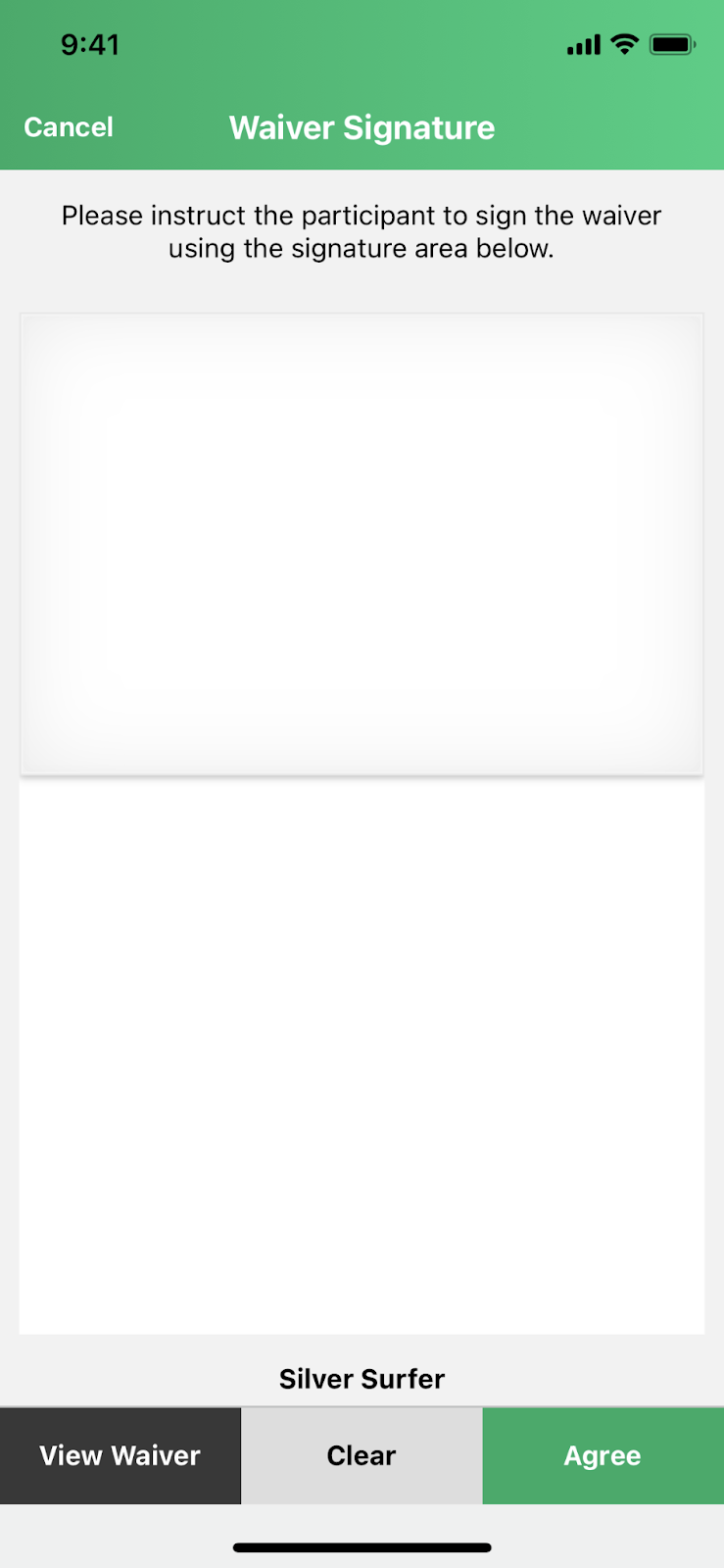Clear the signature area
The image size is (724, 1568).
pyautogui.click(x=362, y=1455)
